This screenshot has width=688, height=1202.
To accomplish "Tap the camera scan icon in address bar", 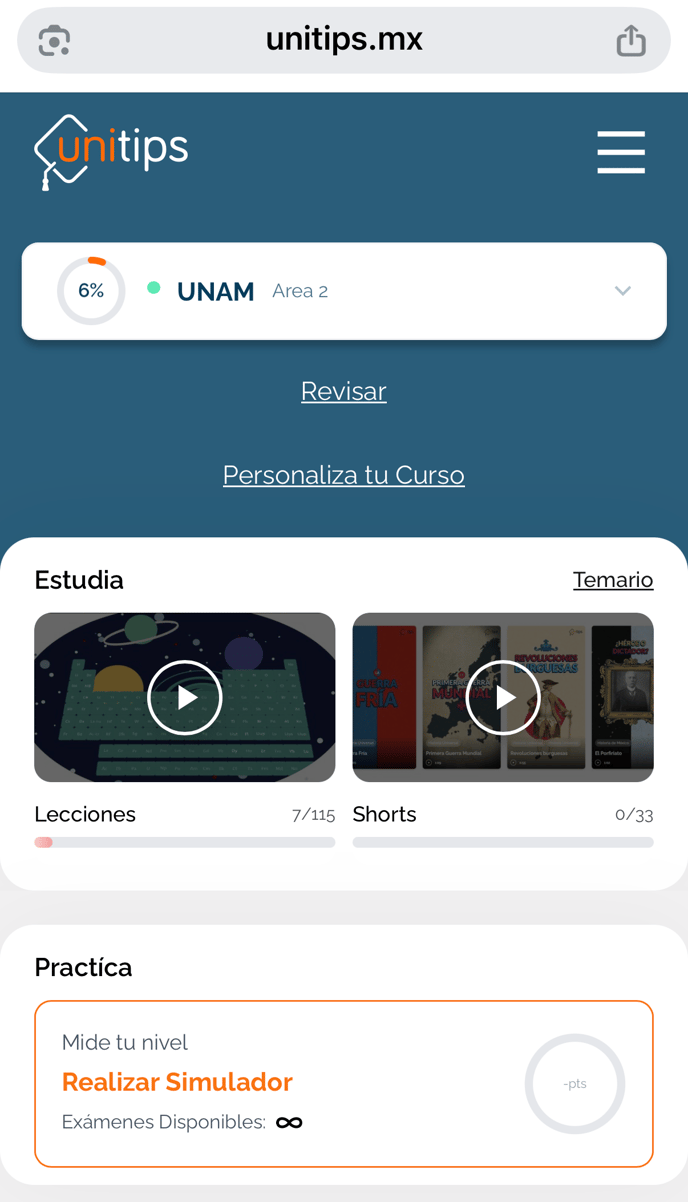I will [x=54, y=41].
